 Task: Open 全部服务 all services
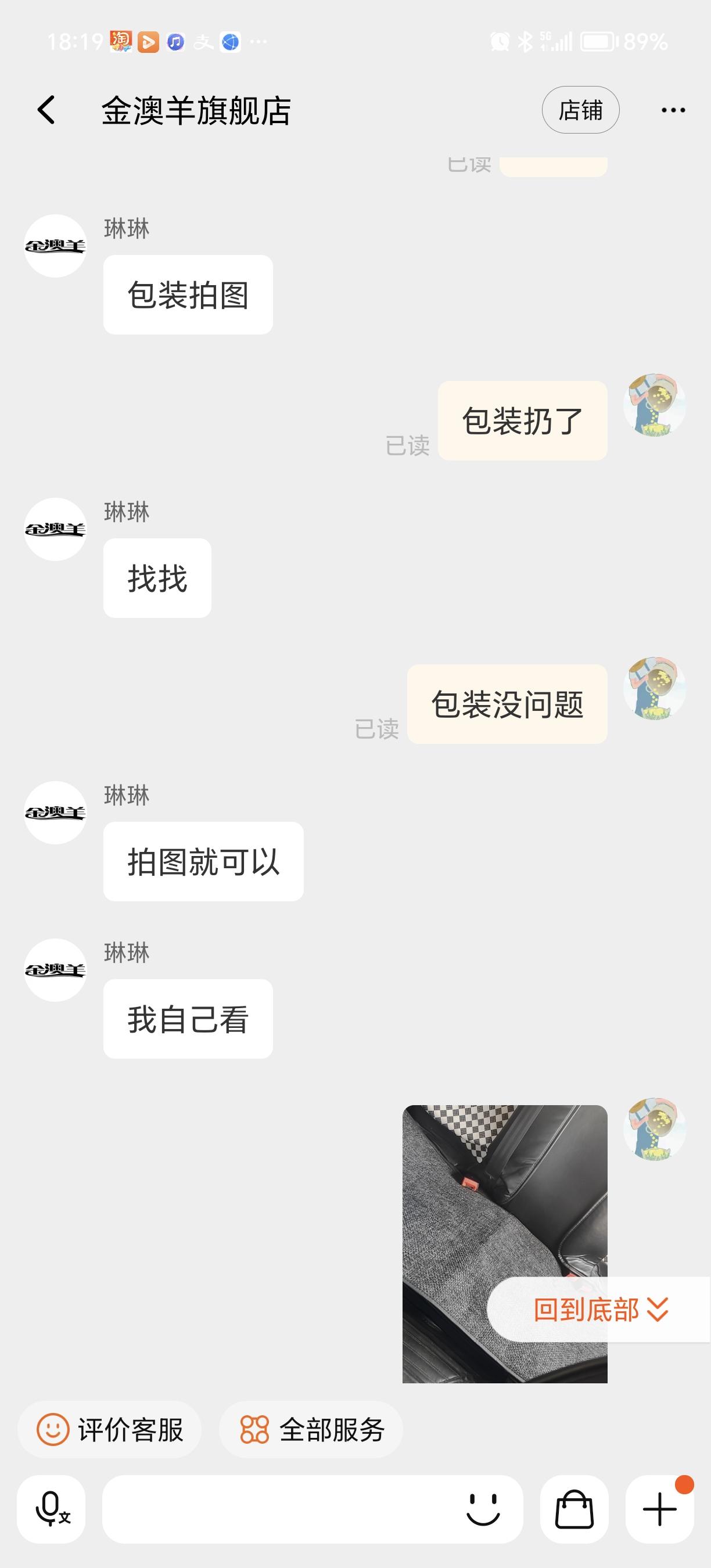coord(311,1429)
